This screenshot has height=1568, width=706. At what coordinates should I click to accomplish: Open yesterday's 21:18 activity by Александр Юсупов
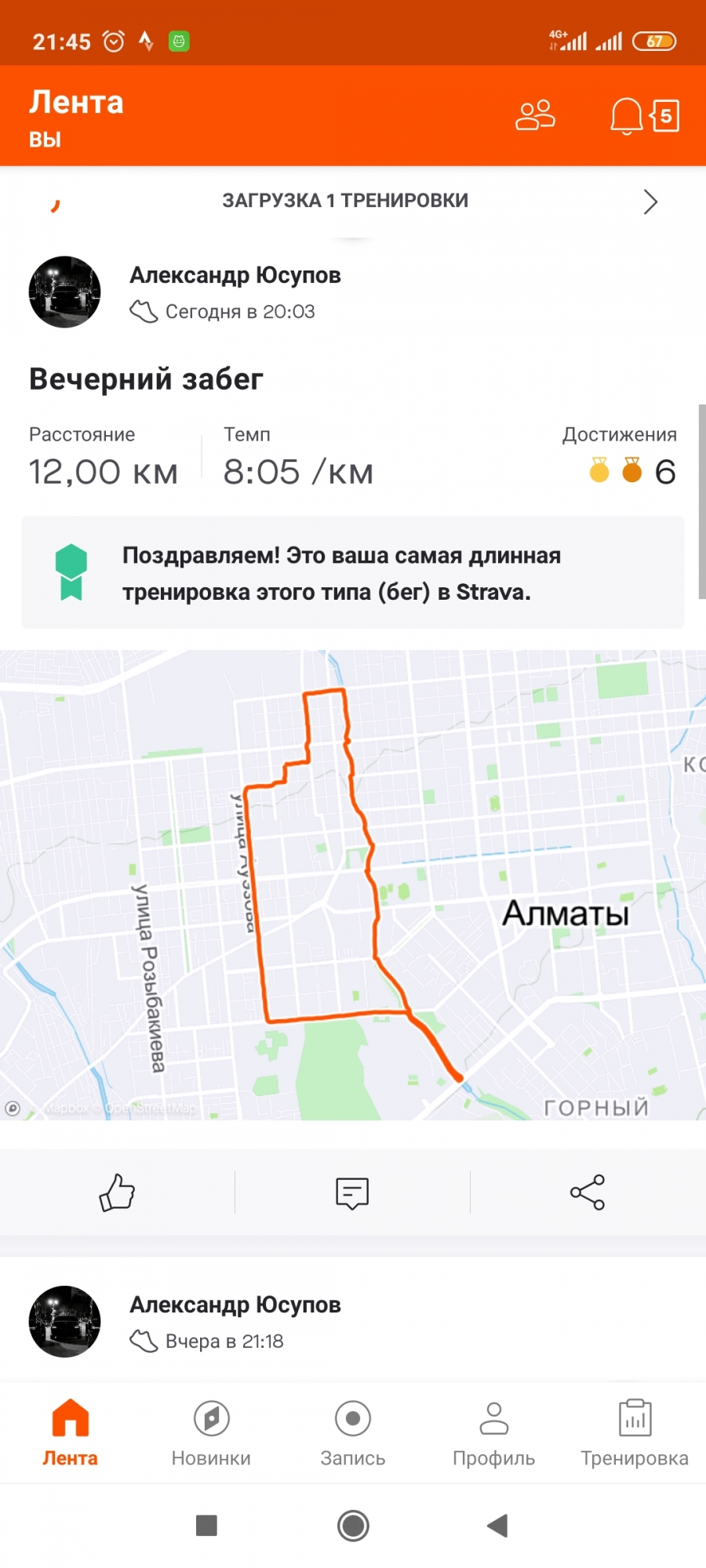tap(235, 1322)
